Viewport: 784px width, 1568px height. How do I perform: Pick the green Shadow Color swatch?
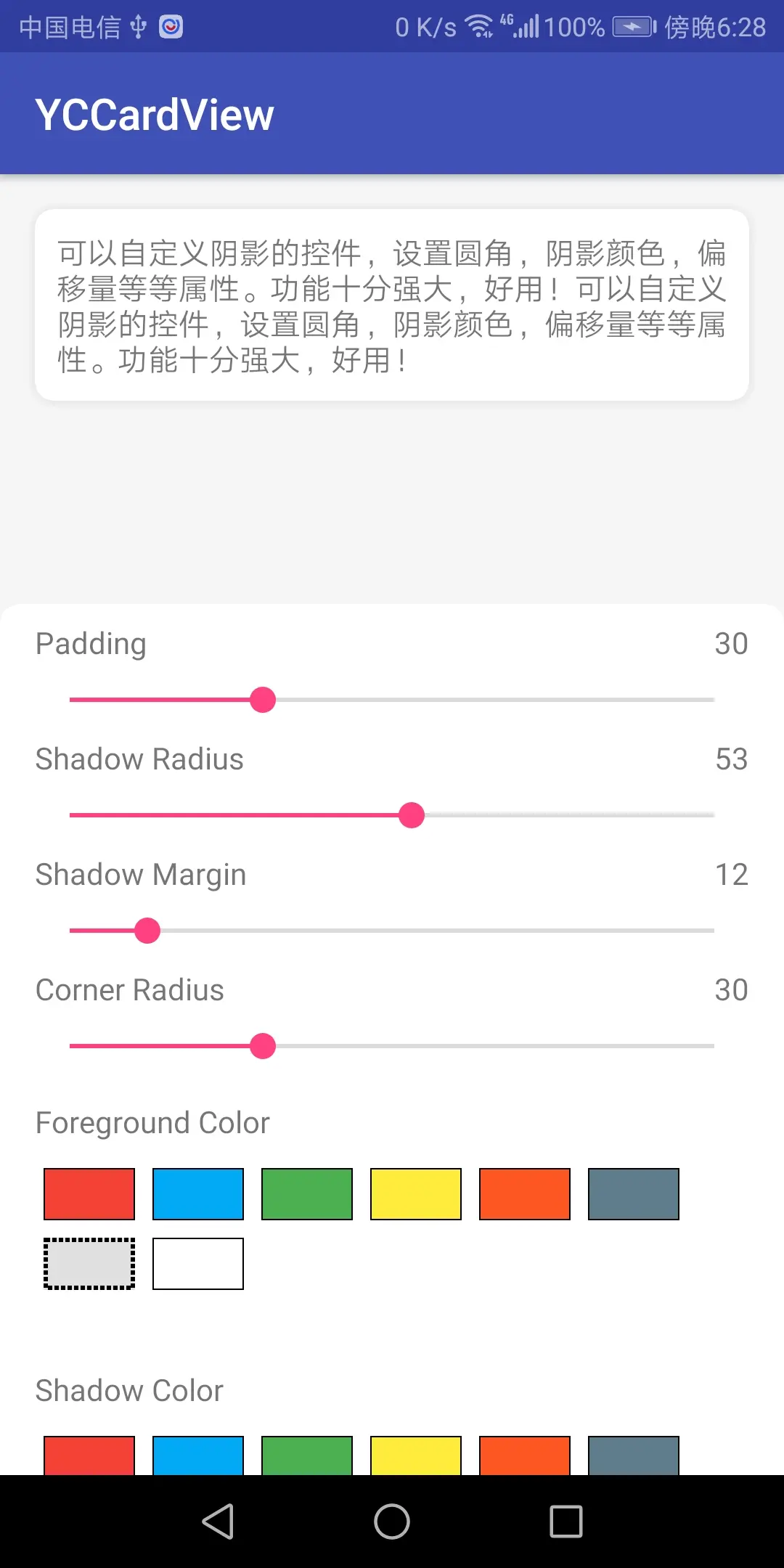pos(307,1455)
